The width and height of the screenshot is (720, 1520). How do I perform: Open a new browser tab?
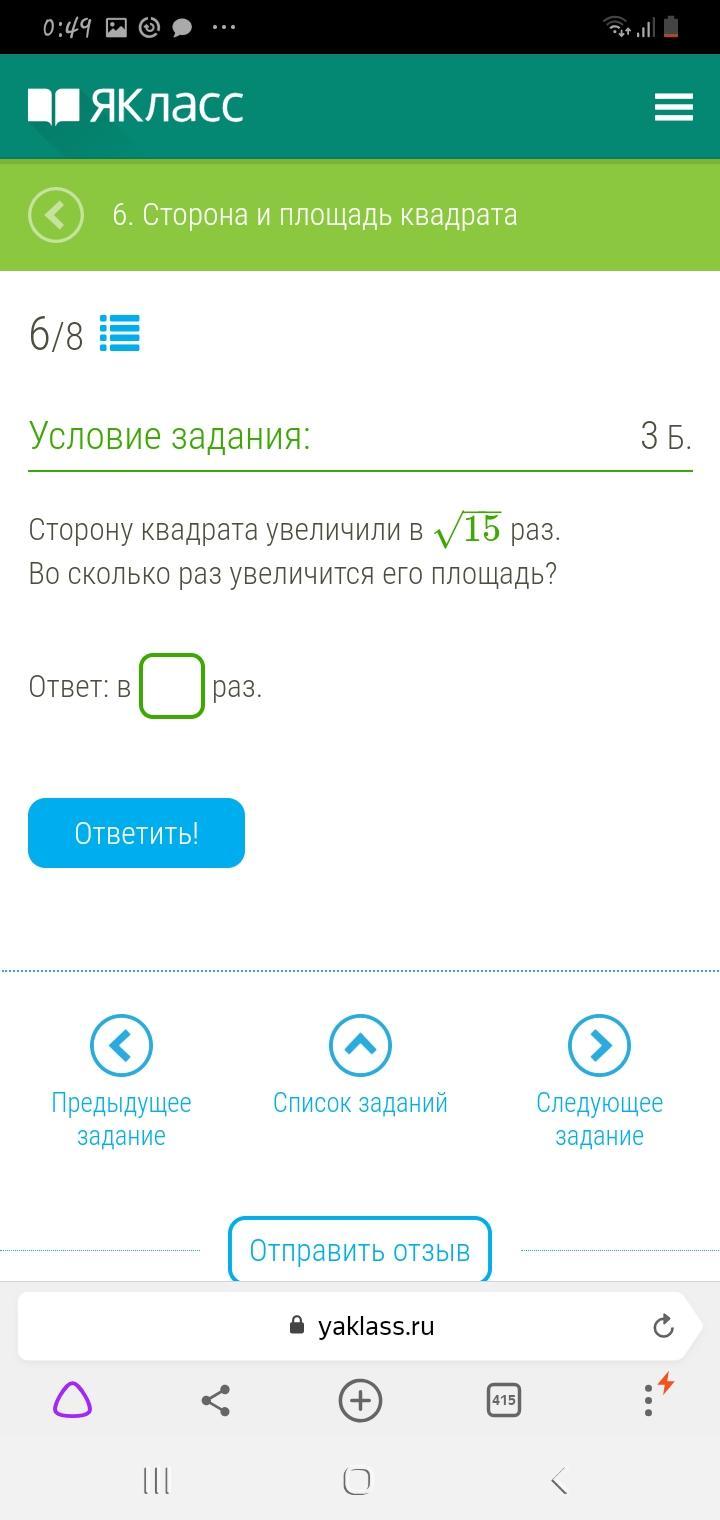[x=360, y=1400]
